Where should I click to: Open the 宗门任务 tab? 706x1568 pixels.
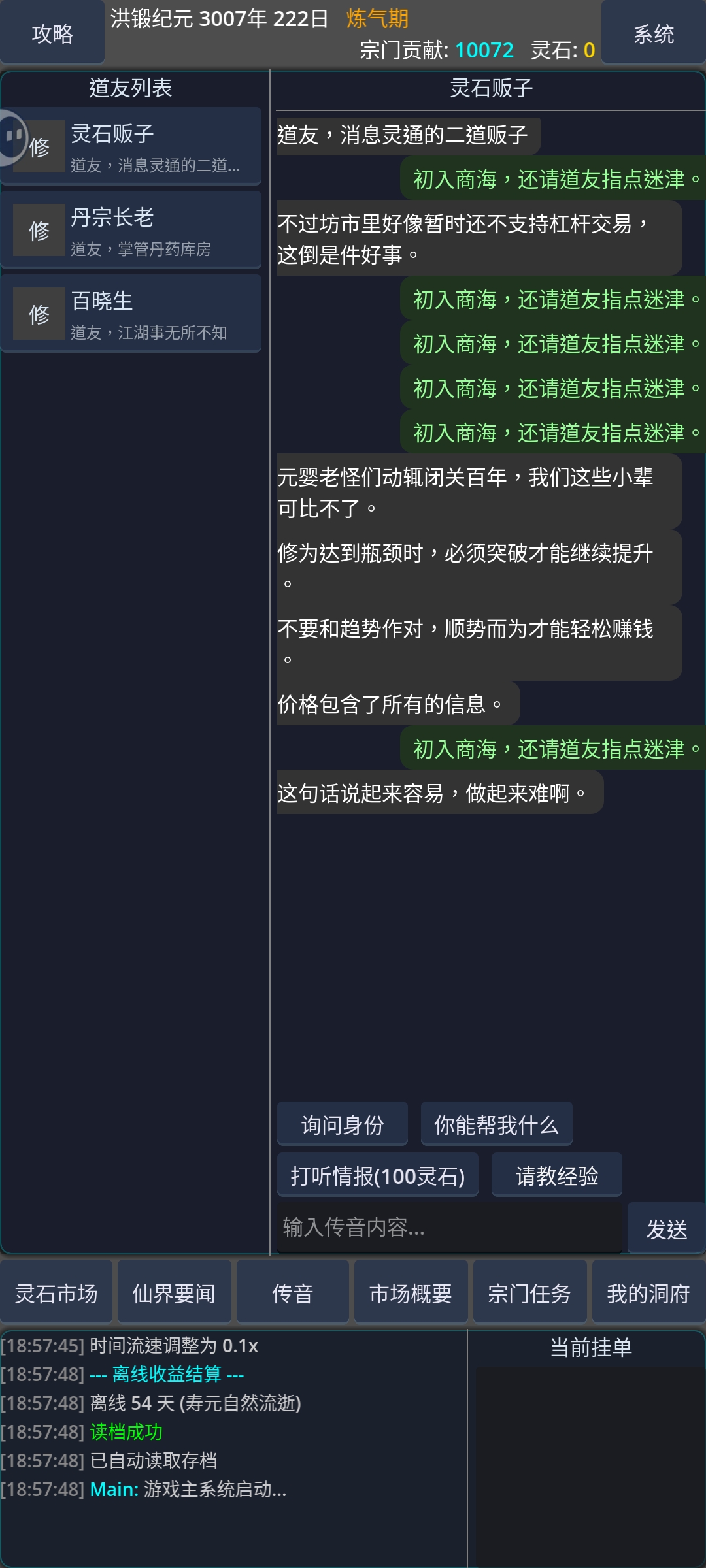(x=529, y=1292)
